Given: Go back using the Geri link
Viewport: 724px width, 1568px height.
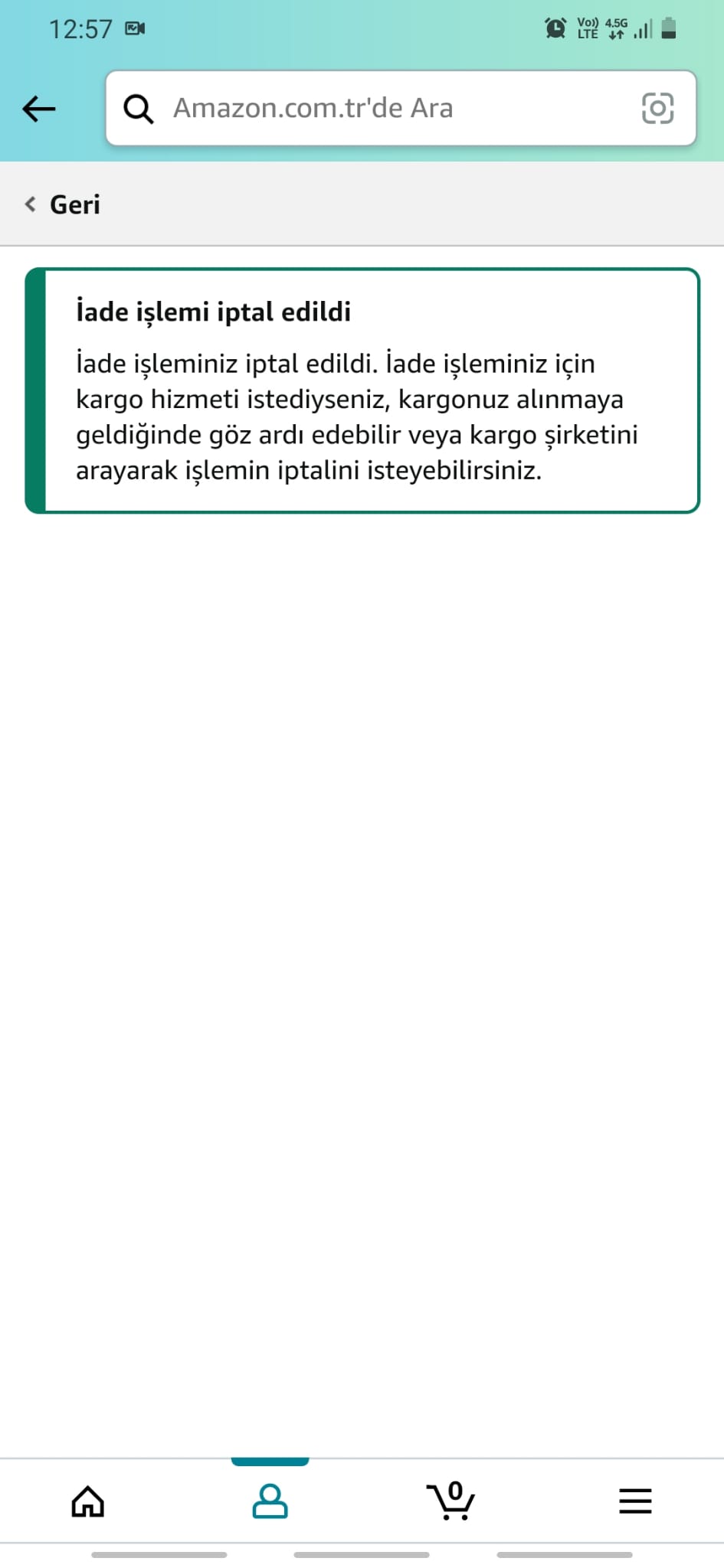Looking at the screenshot, I should (x=63, y=204).
